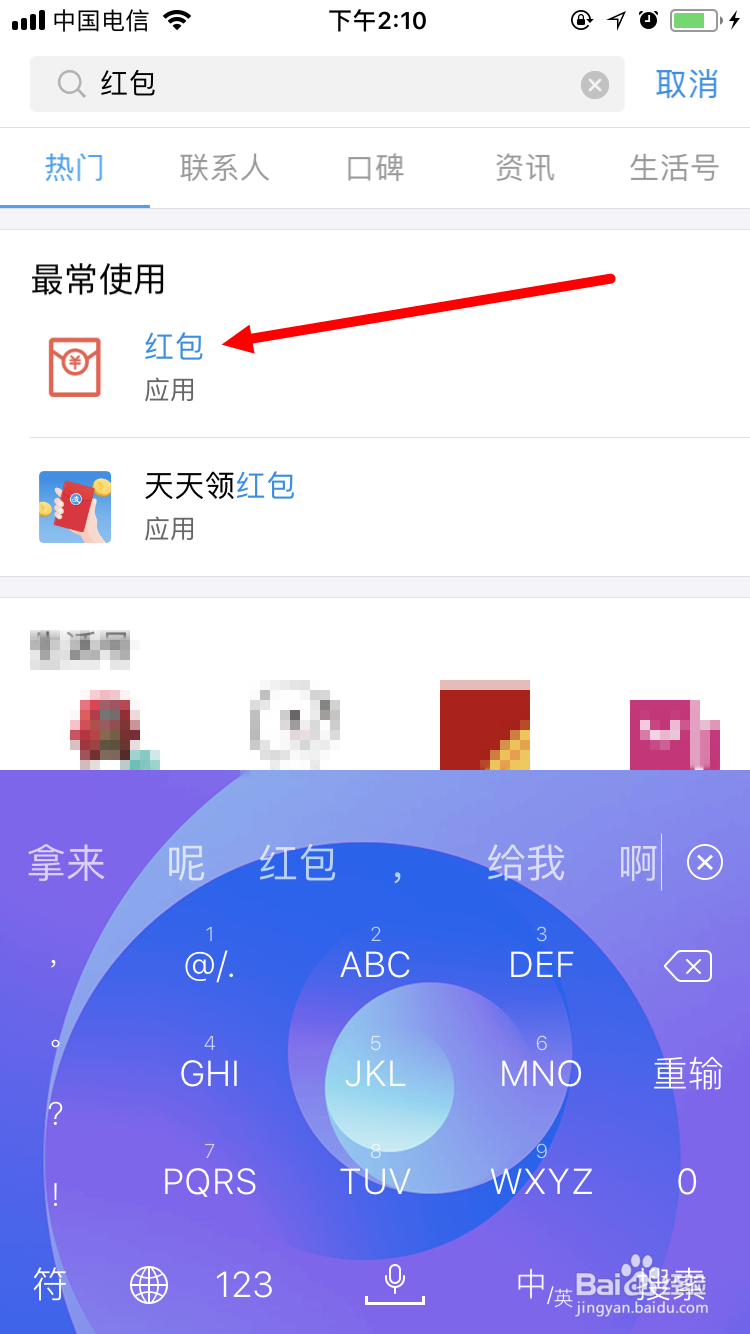Select the 红包 word suggestion
750x1334 pixels.
coord(297,862)
